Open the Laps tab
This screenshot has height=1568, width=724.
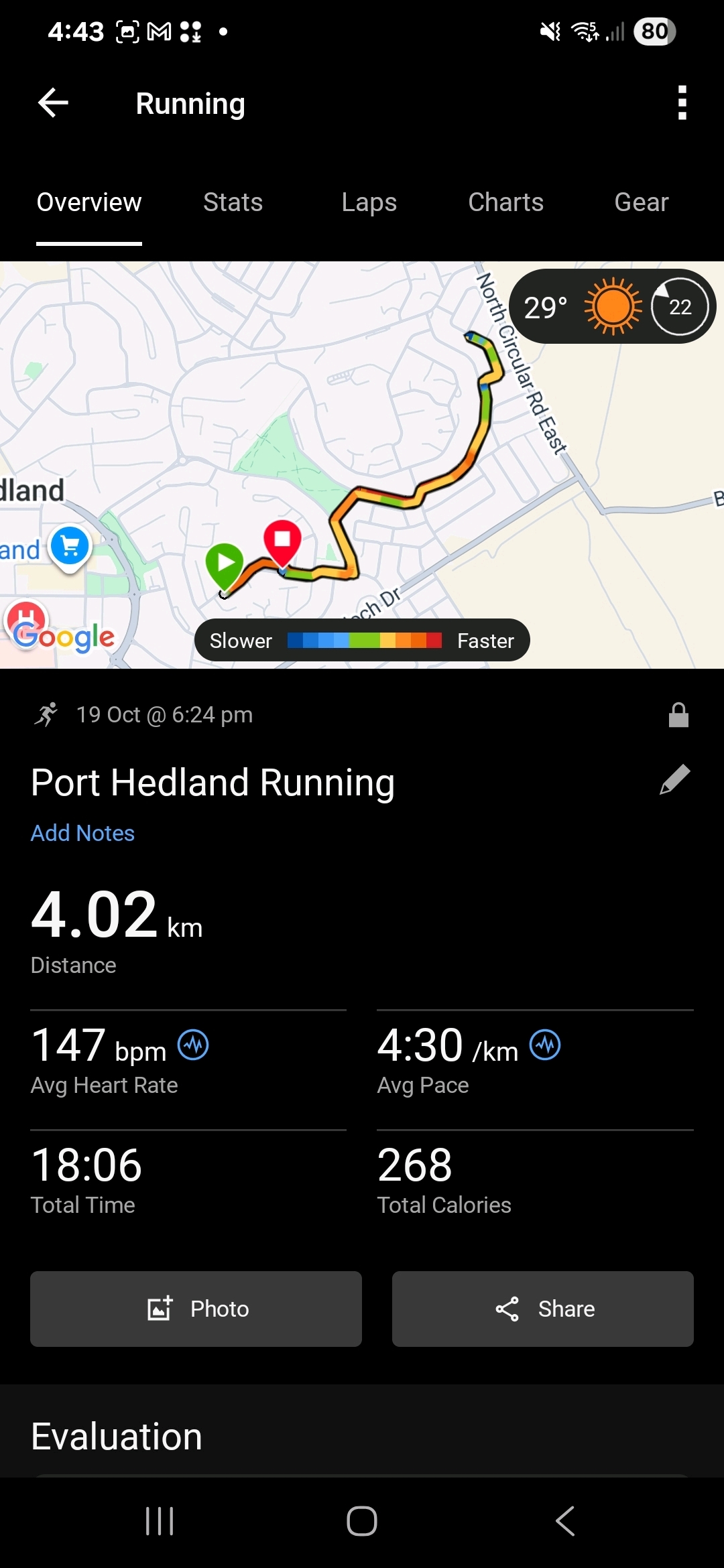point(369,202)
